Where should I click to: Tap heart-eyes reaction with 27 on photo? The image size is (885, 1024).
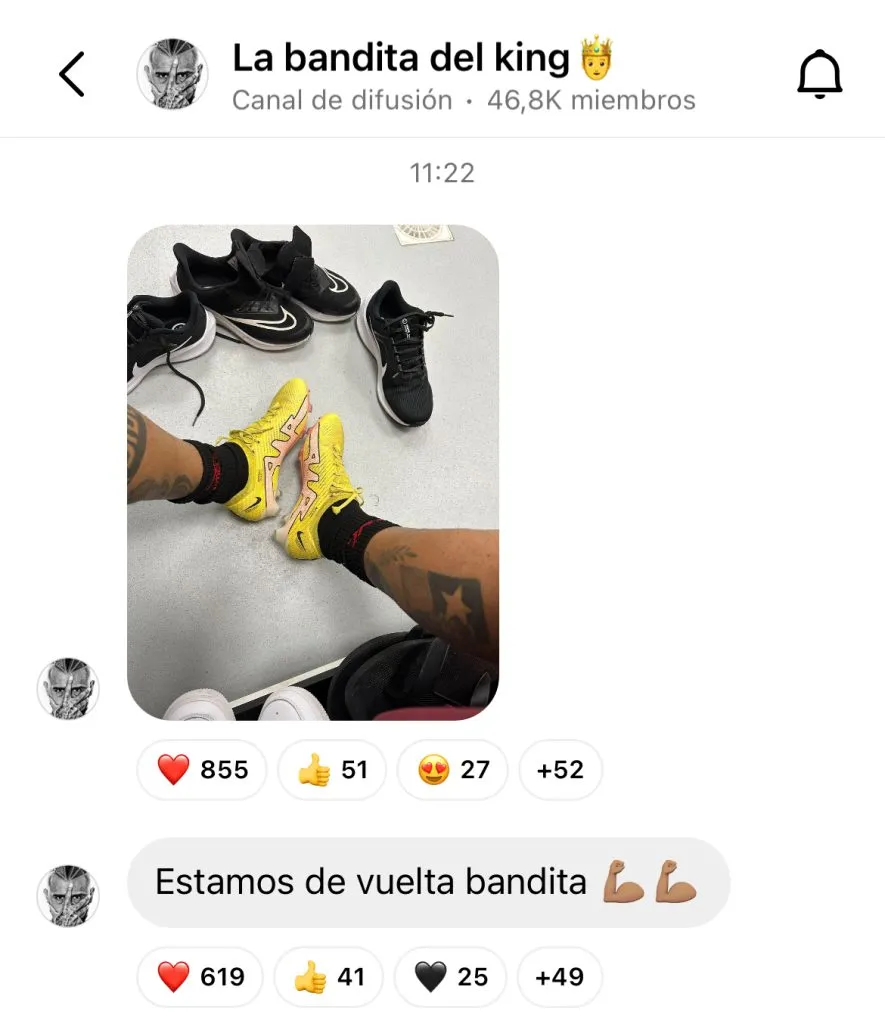click(452, 770)
